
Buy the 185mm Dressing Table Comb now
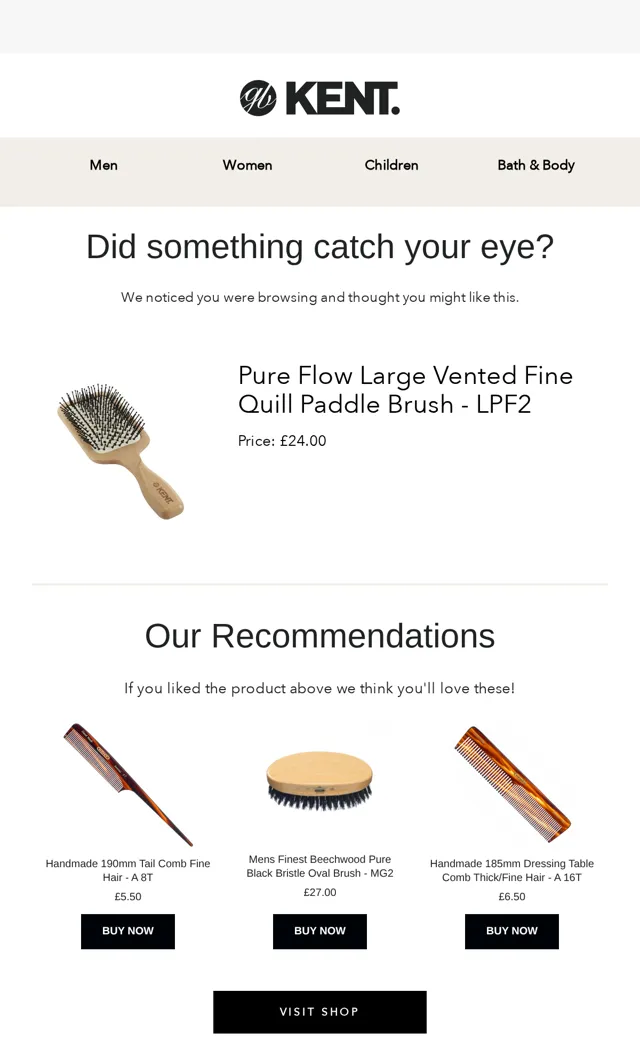point(511,931)
